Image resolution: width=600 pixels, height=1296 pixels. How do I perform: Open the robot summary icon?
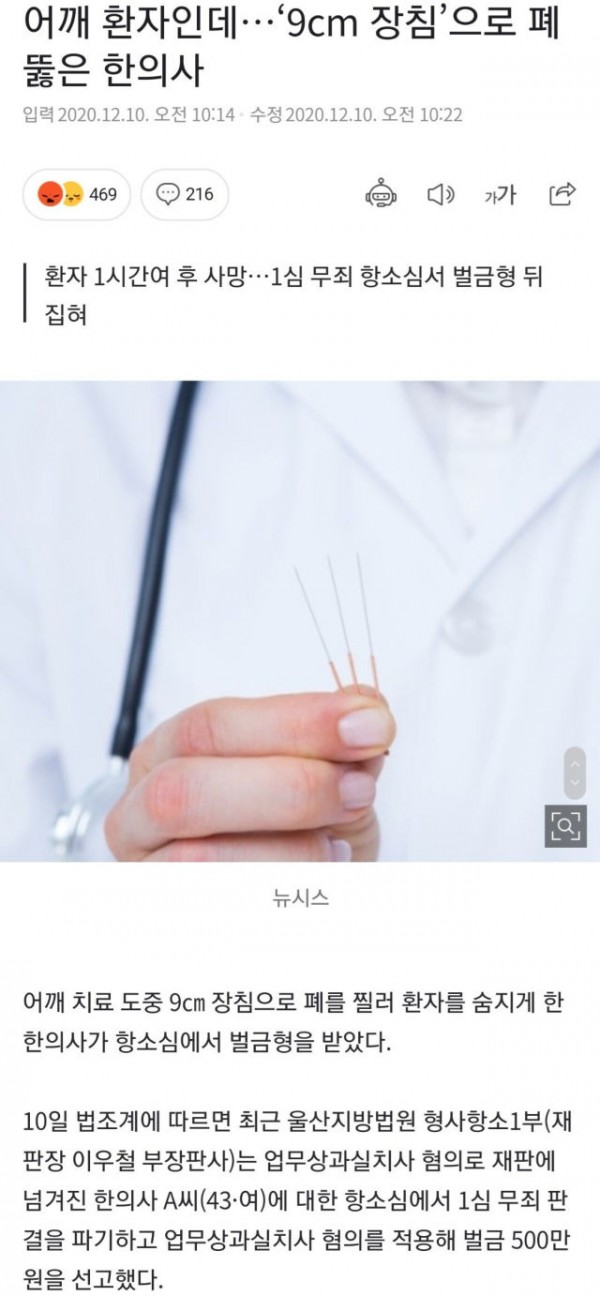381,194
